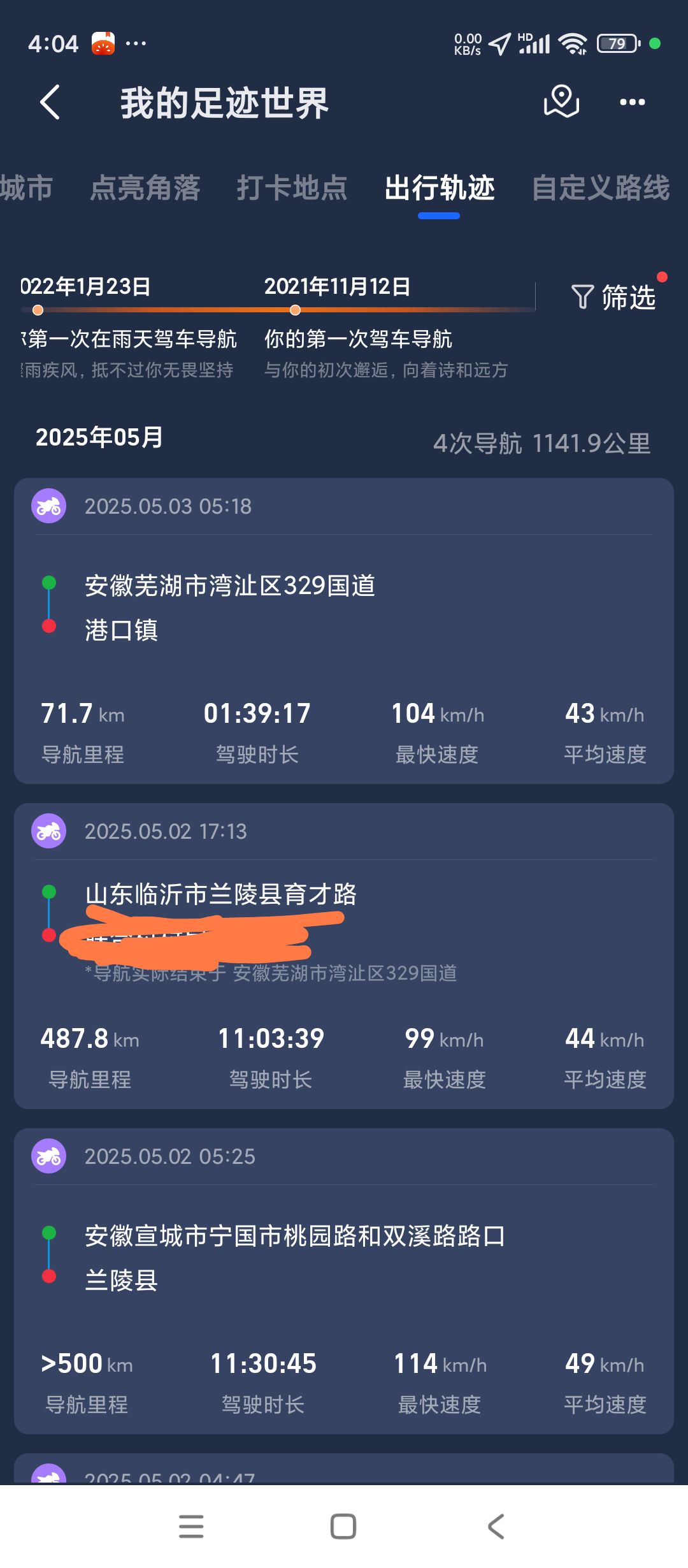The image size is (688, 1568).
Task: Switch to the 自定义路线 tab
Action: (600, 188)
